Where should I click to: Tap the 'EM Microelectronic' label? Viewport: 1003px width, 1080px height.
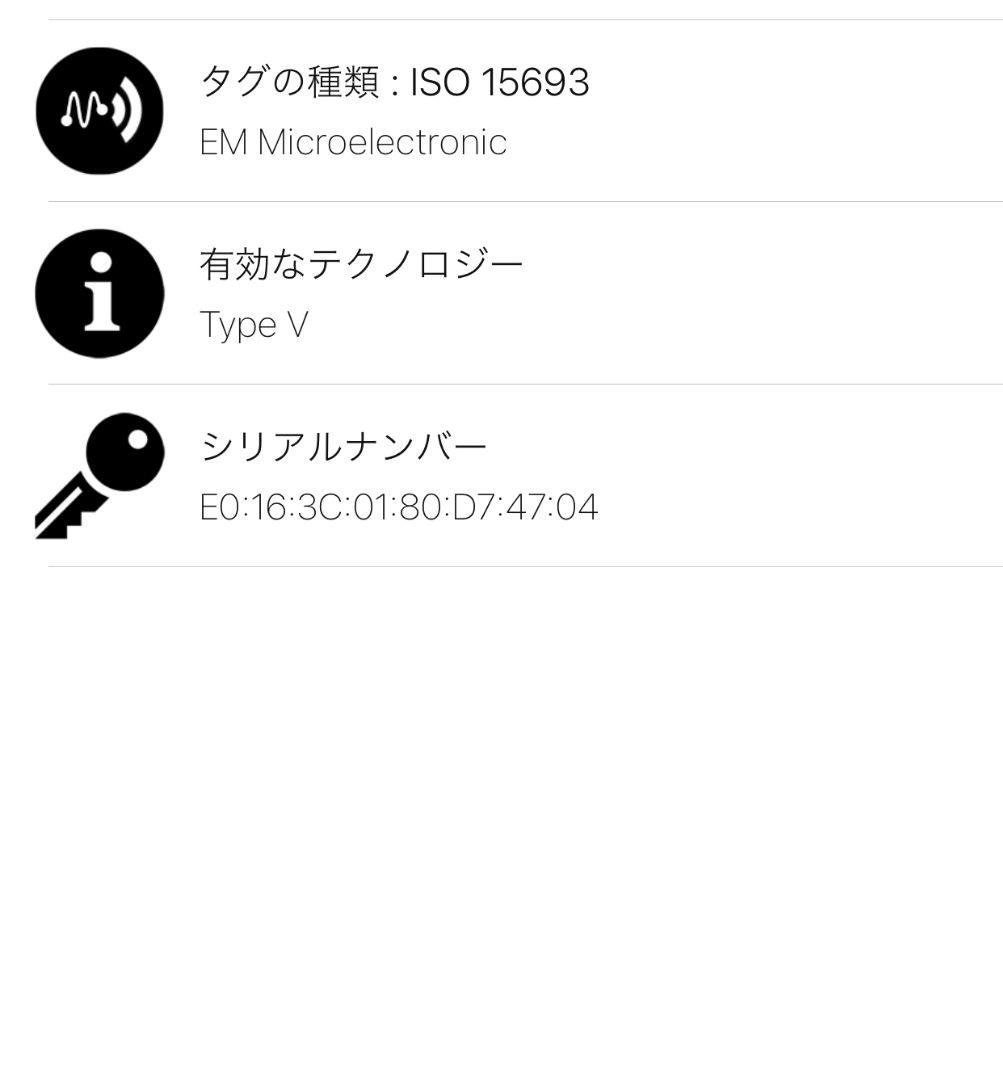(352, 141)
